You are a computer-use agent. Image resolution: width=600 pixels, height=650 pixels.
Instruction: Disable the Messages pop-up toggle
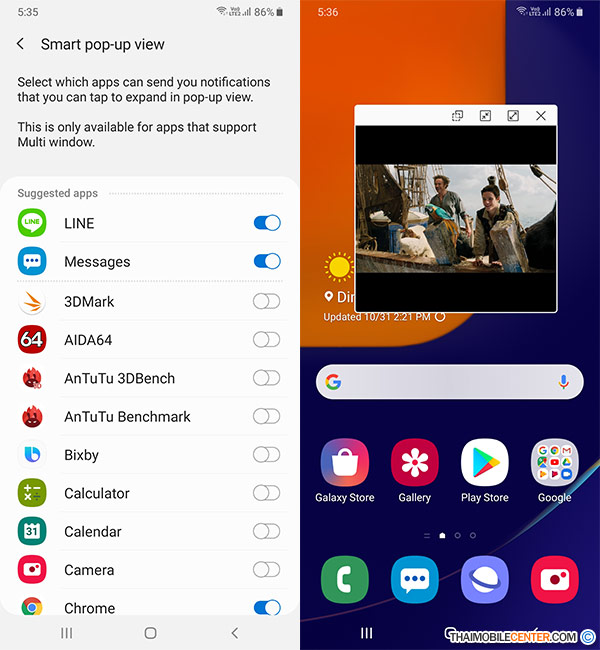(267, 261)
